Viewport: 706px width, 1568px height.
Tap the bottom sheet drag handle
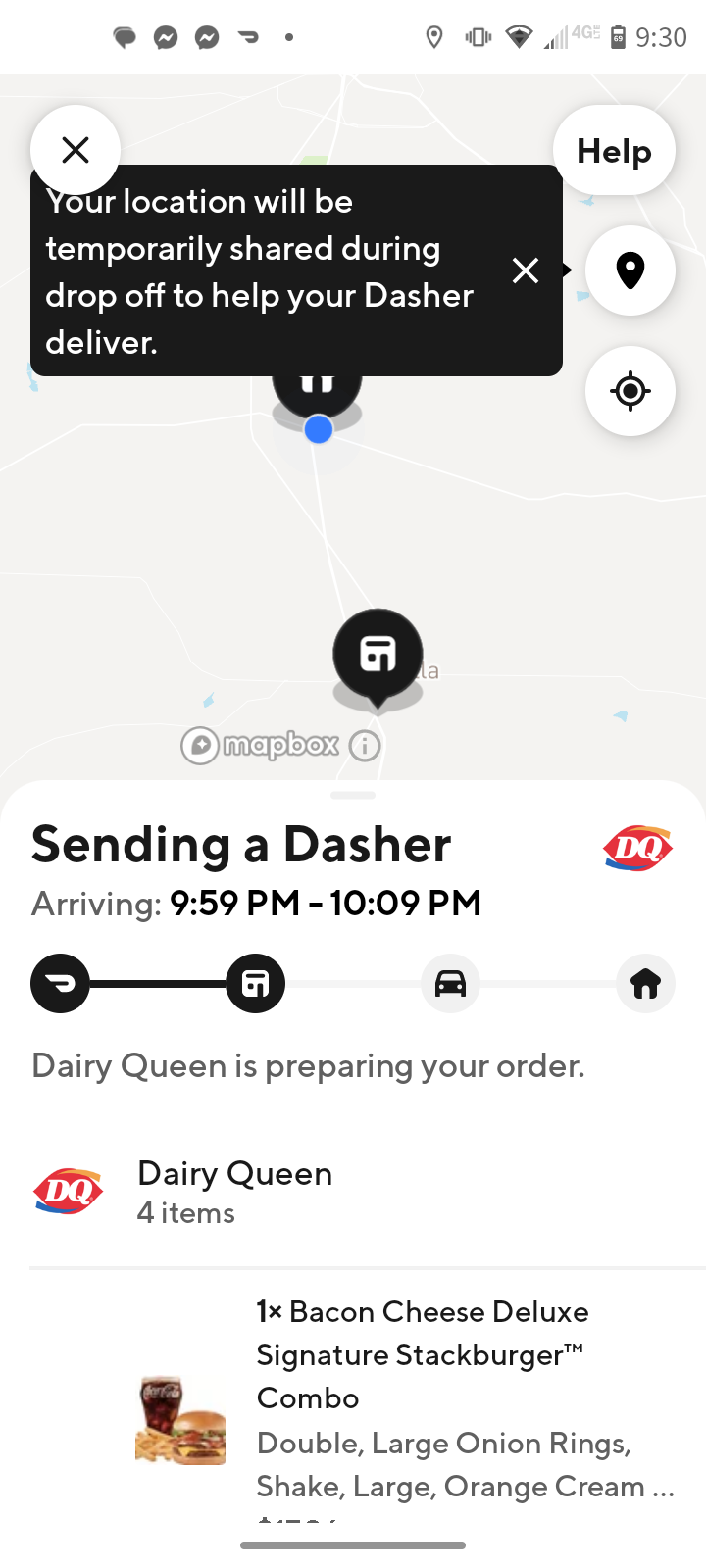point(353,795)
